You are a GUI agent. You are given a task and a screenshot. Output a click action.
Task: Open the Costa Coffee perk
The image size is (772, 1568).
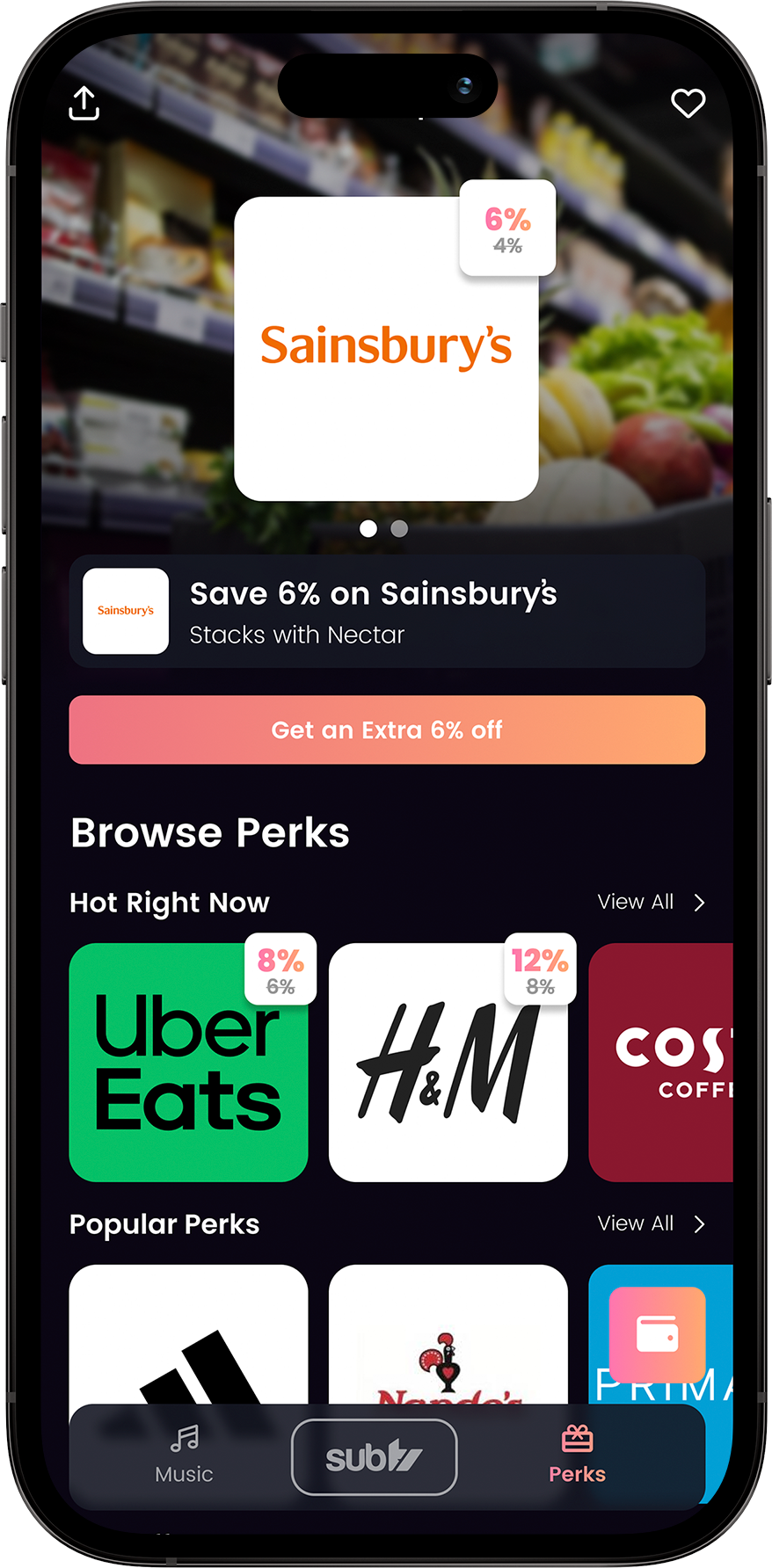661,1062
